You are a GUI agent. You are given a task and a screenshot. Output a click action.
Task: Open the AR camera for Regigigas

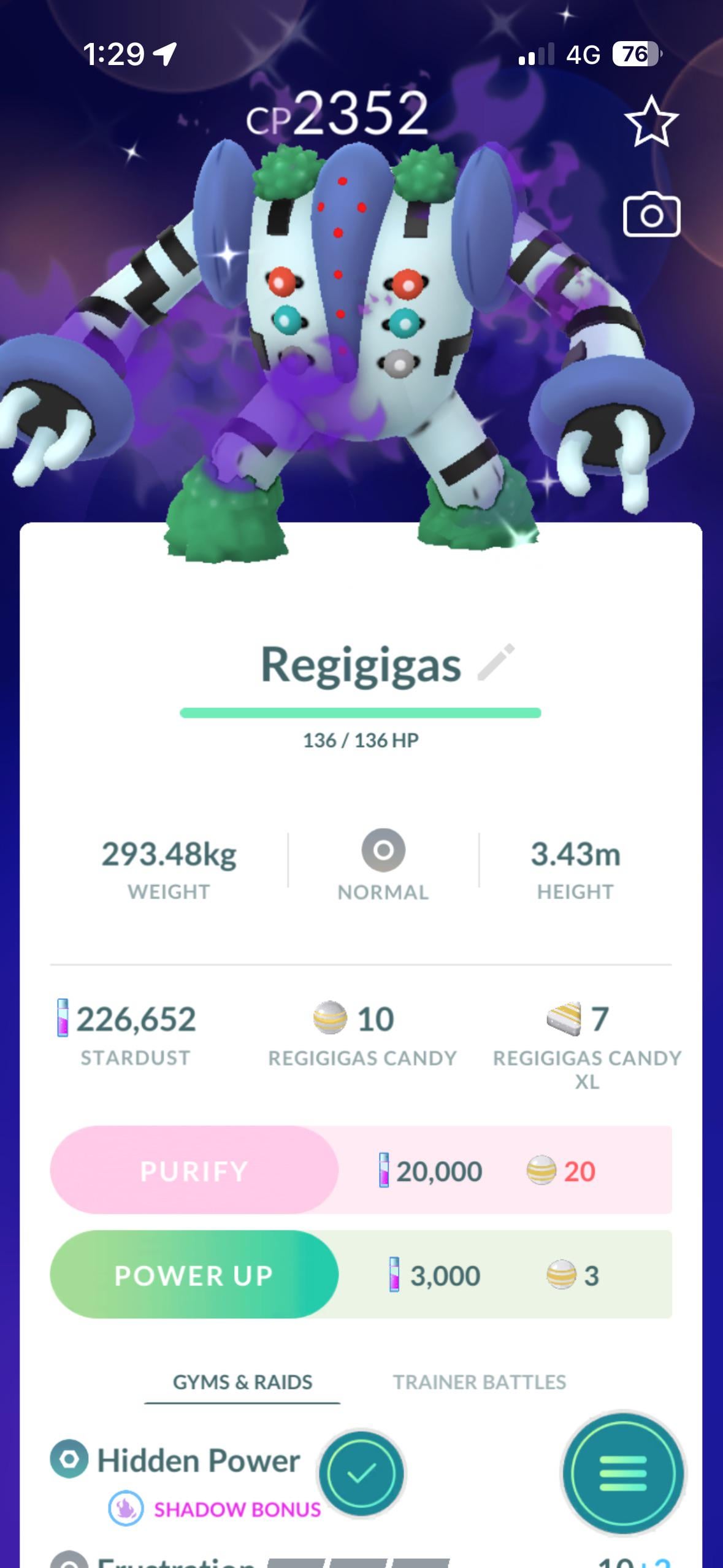pyautogui.click(x=651, y=215)
